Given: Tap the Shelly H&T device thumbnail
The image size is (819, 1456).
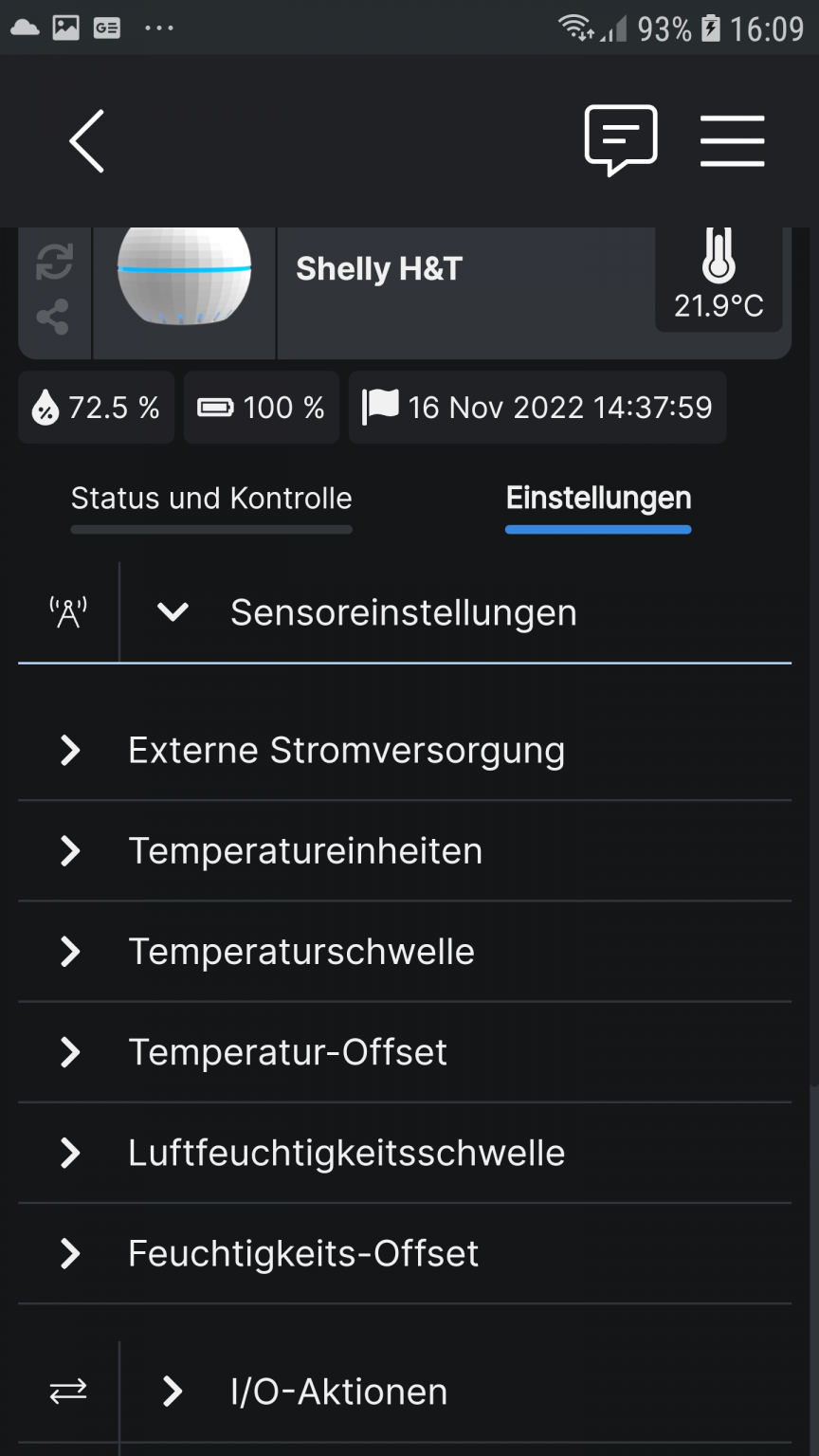Looking at the screenshot, I should pos(183,275).
